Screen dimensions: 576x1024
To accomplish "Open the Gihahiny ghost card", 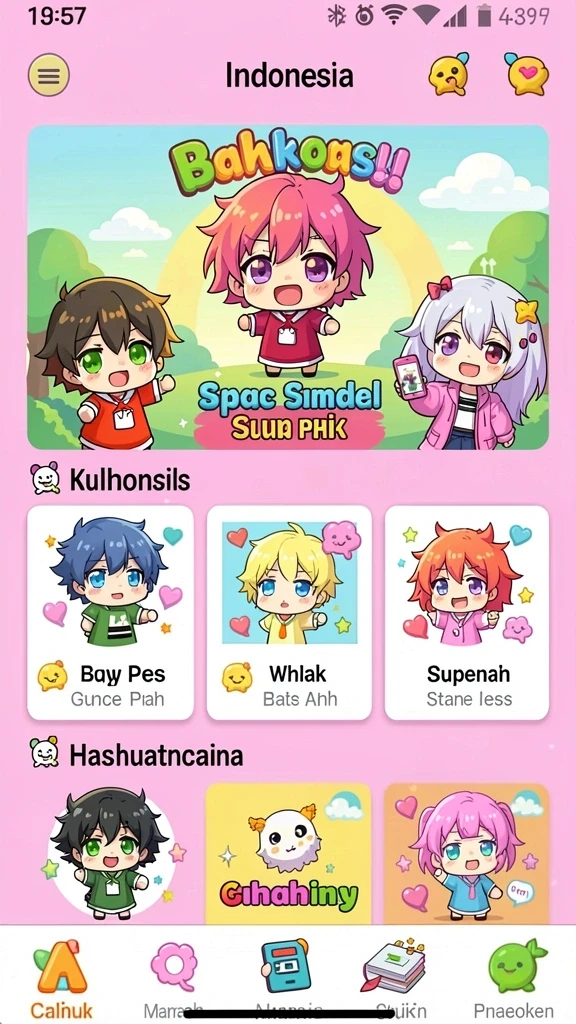I will (289, 854).
